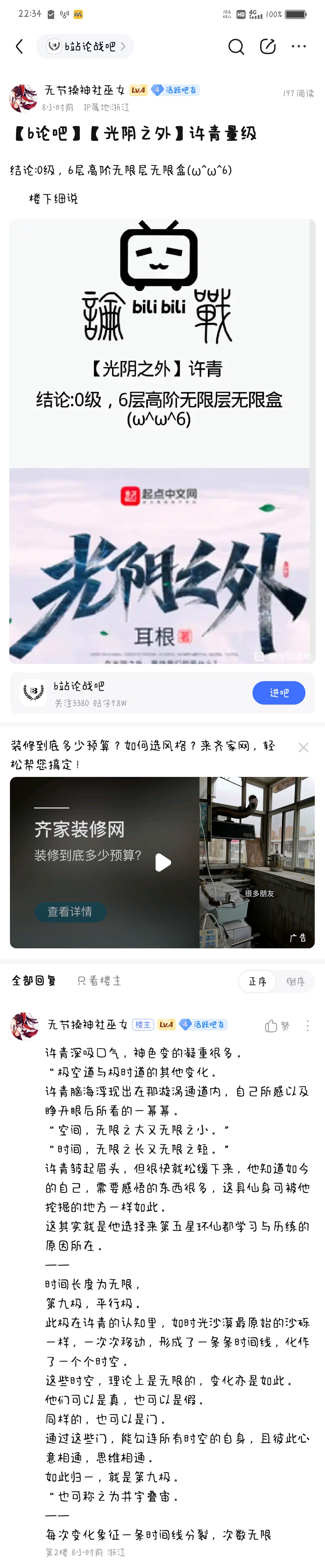
Task: Tap the share icon in top bar
Action: (267, 46)
